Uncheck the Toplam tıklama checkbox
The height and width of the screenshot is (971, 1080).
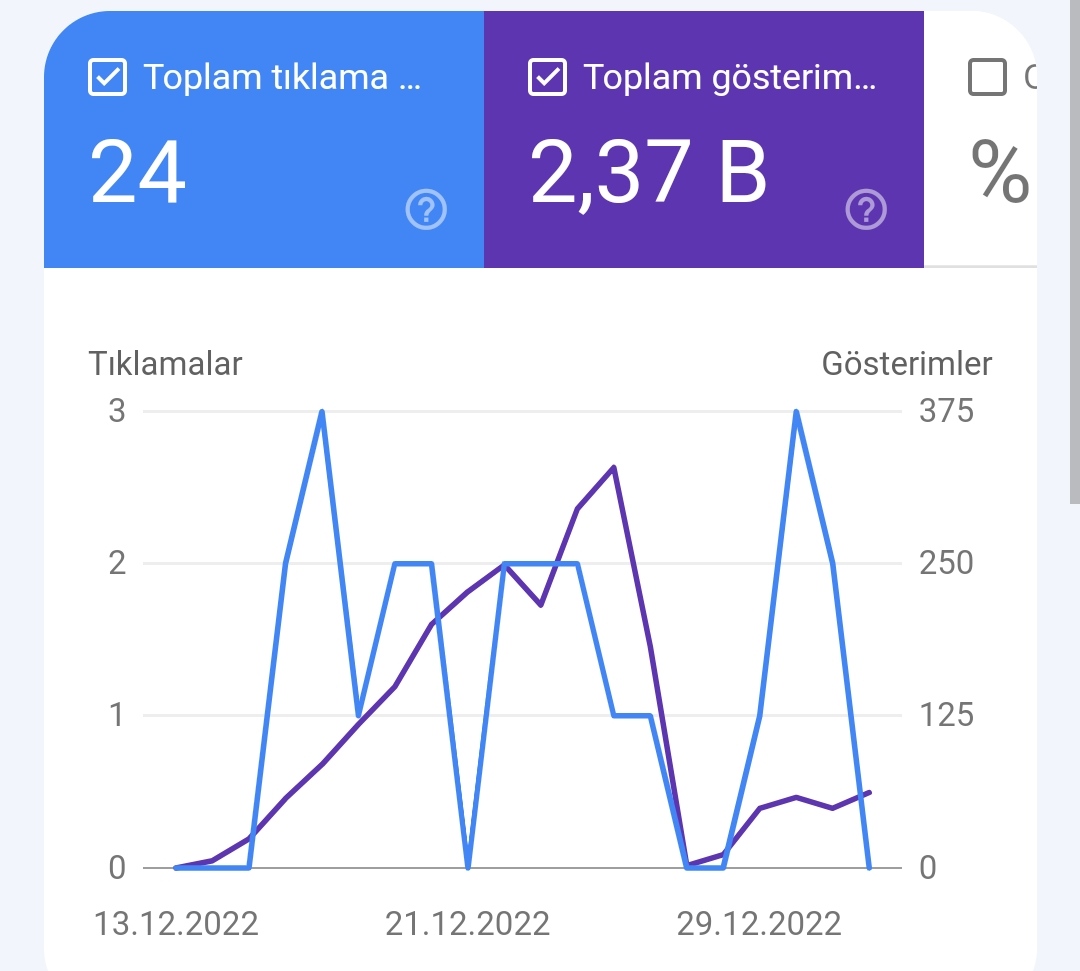[107, 77]
